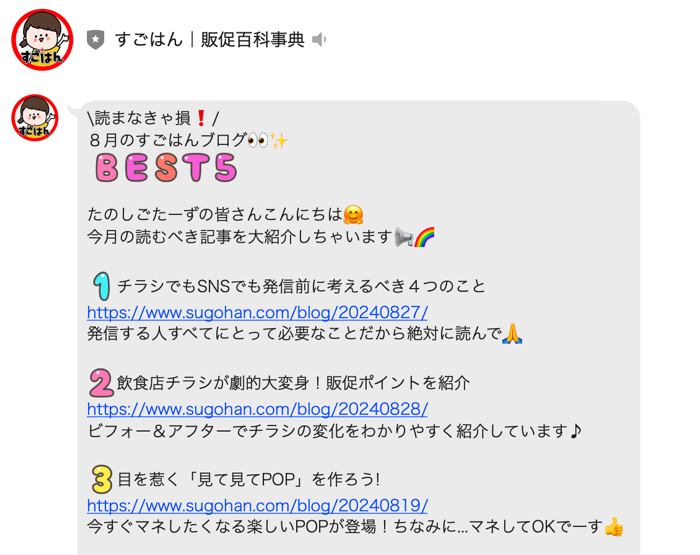The image size is (700, 555).
Task: Open the sender's avatar next to the message
Action: click(35, 118)
